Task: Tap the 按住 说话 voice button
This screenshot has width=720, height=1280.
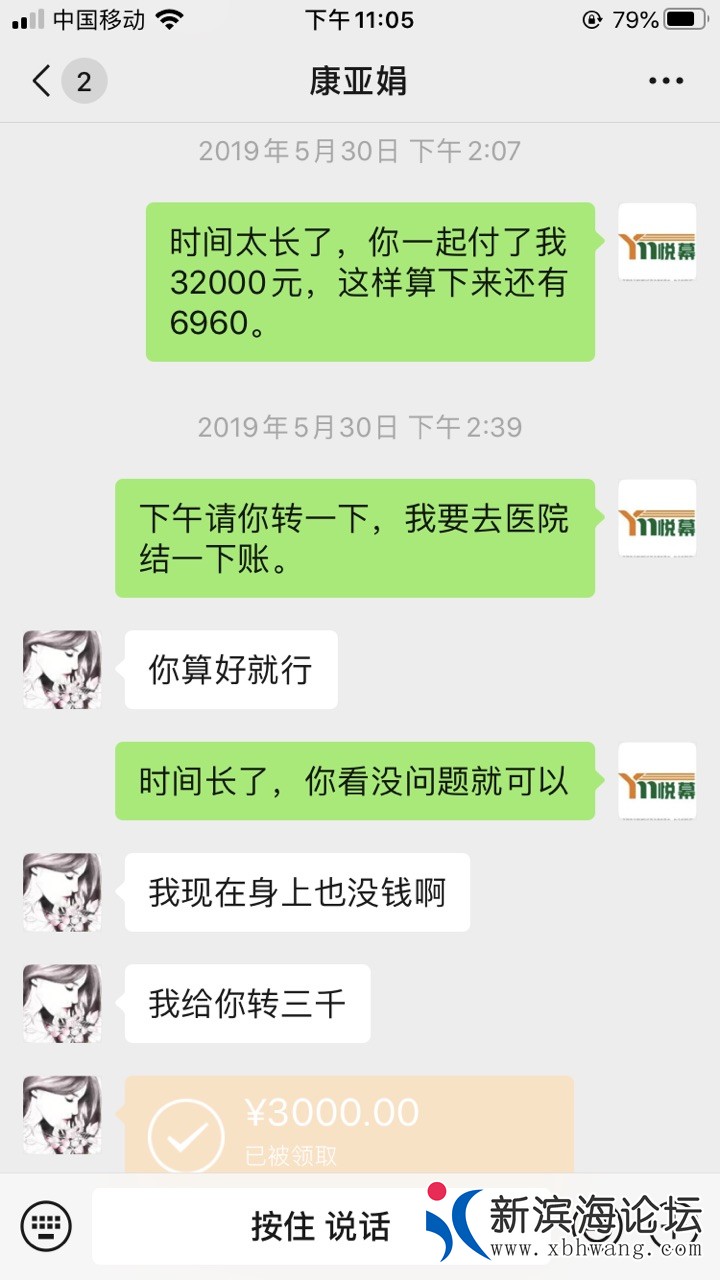Action: [x=320, y=1226]
